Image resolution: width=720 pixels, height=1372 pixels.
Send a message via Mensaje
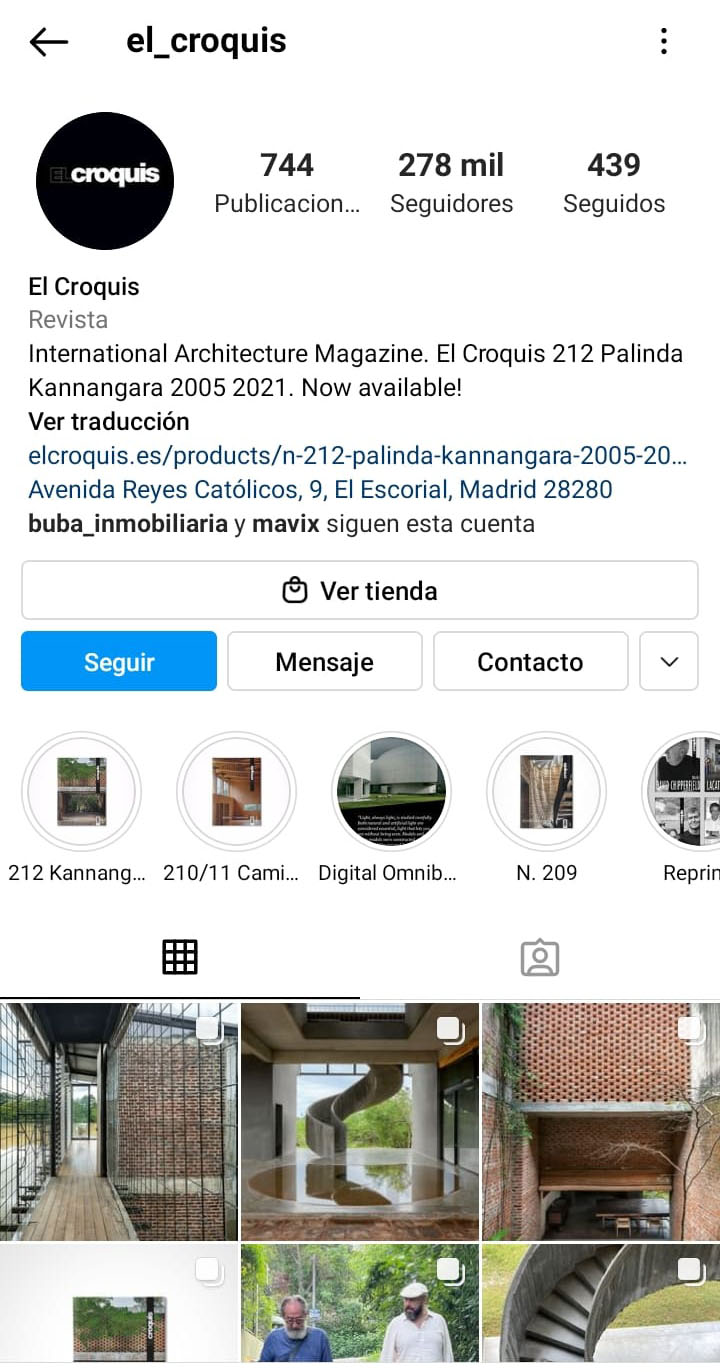(x=325, y=661)
